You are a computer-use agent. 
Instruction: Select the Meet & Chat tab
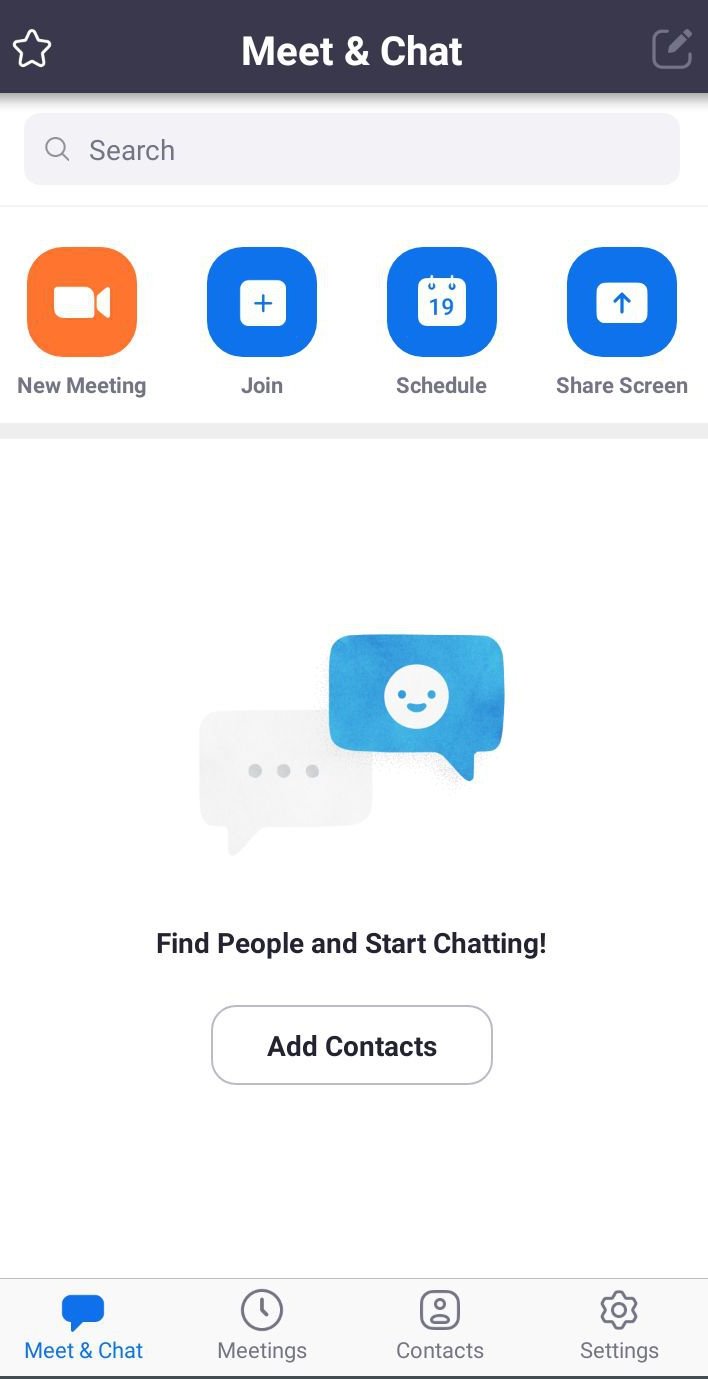83,1325
